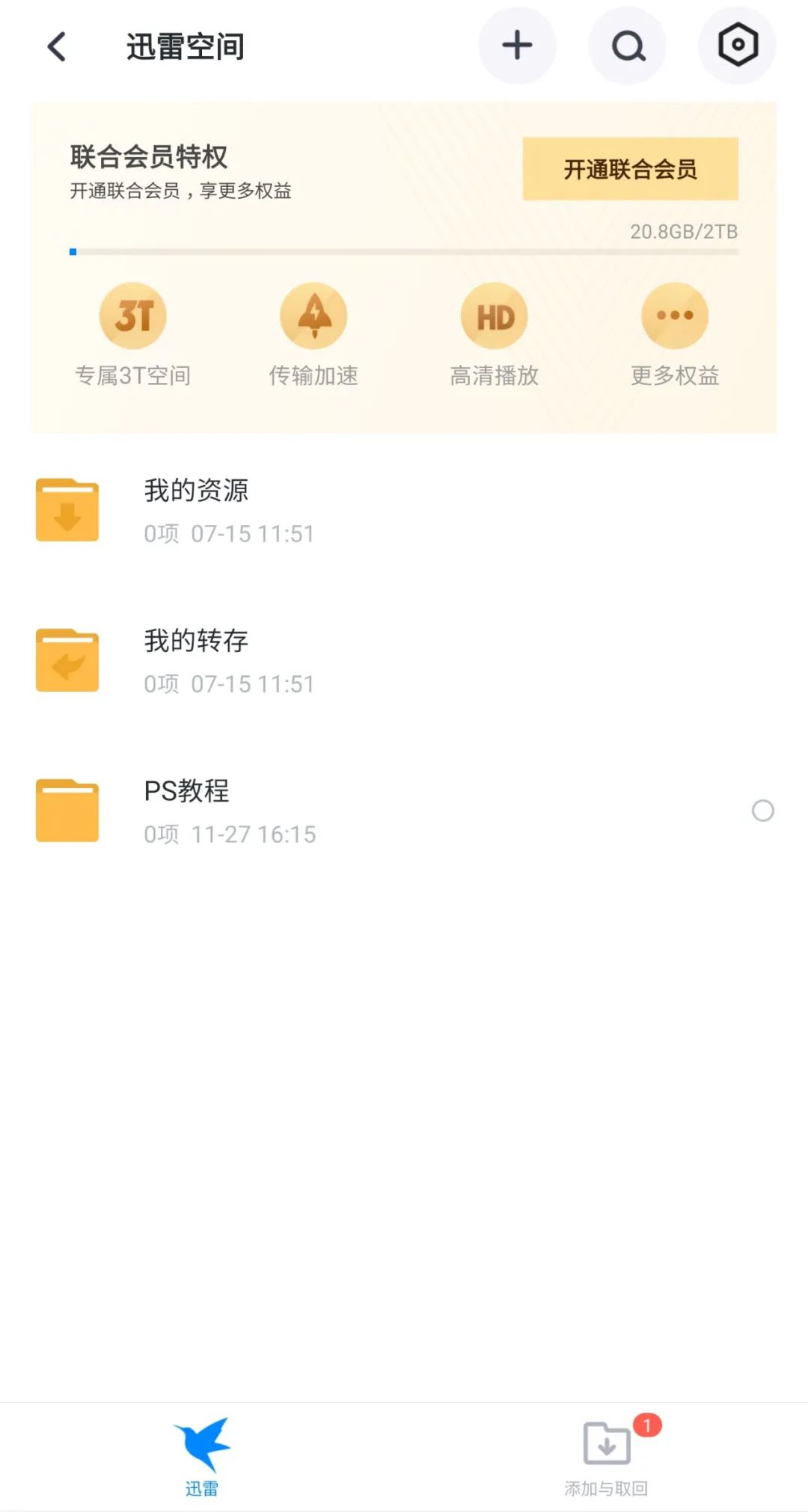Open the 我的资源 folder
The image size is (808, 1512).
(x=196, y=511)
